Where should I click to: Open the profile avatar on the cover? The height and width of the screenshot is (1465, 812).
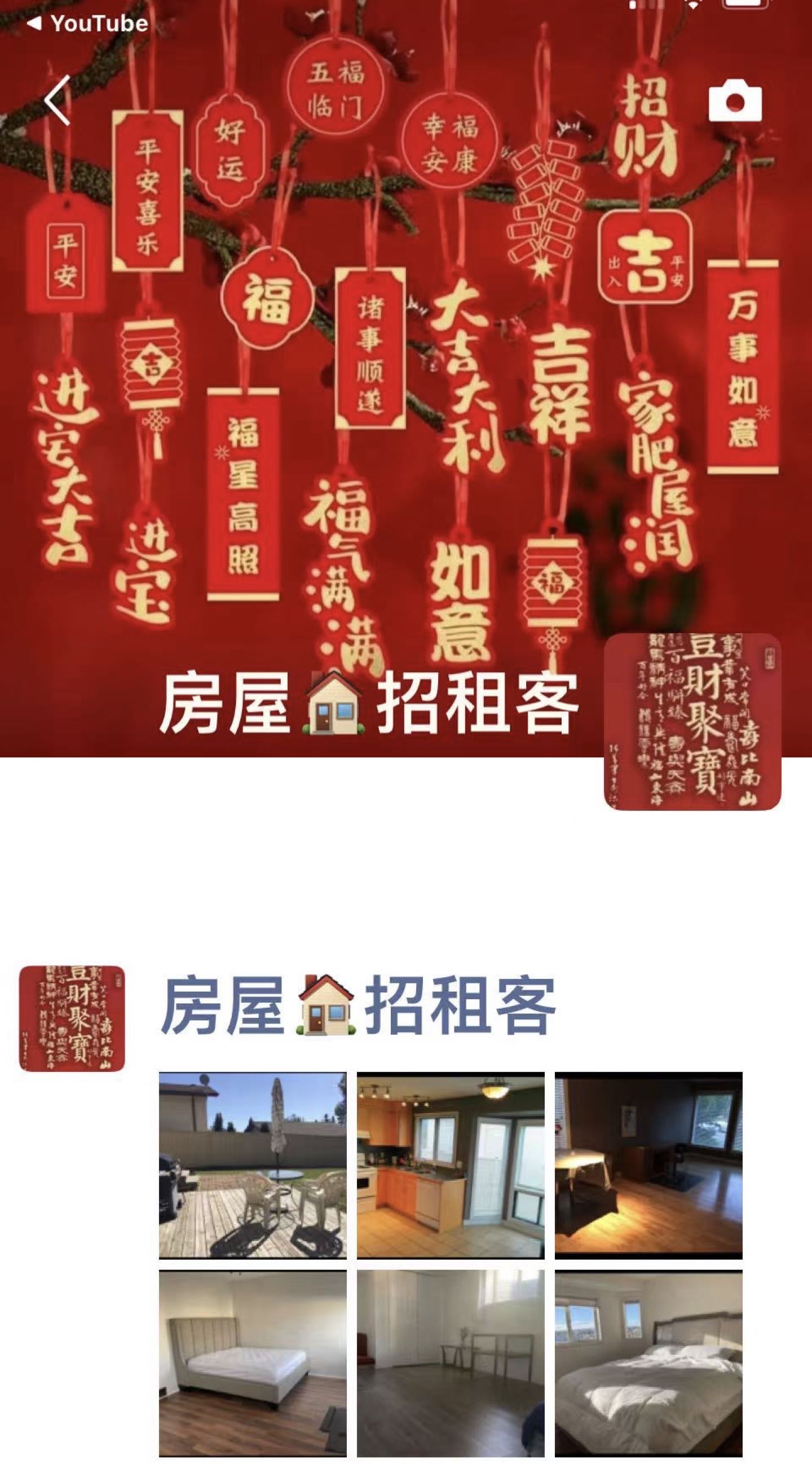pos(692,721)
